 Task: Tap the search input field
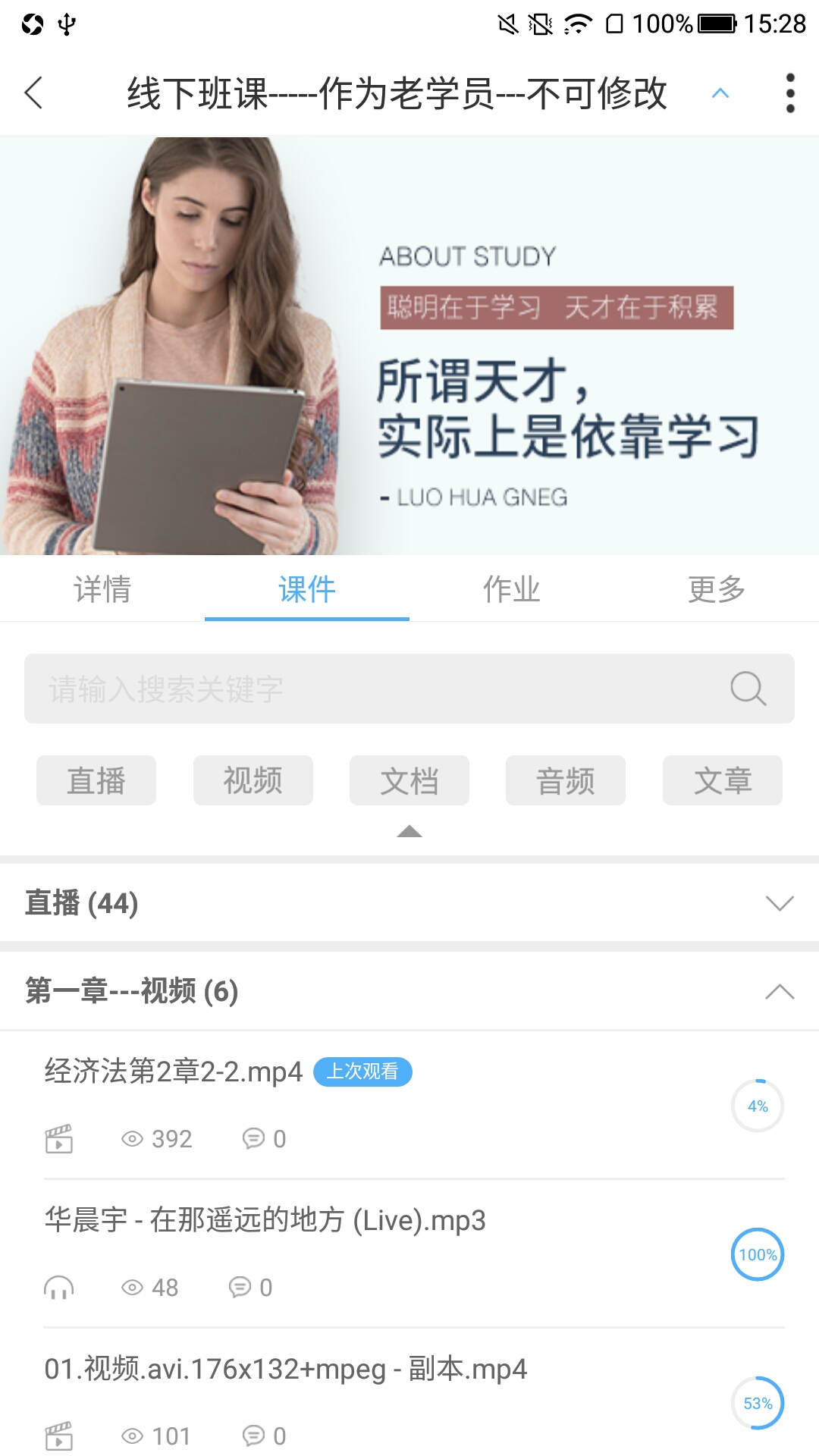click(x=341, y=689)
